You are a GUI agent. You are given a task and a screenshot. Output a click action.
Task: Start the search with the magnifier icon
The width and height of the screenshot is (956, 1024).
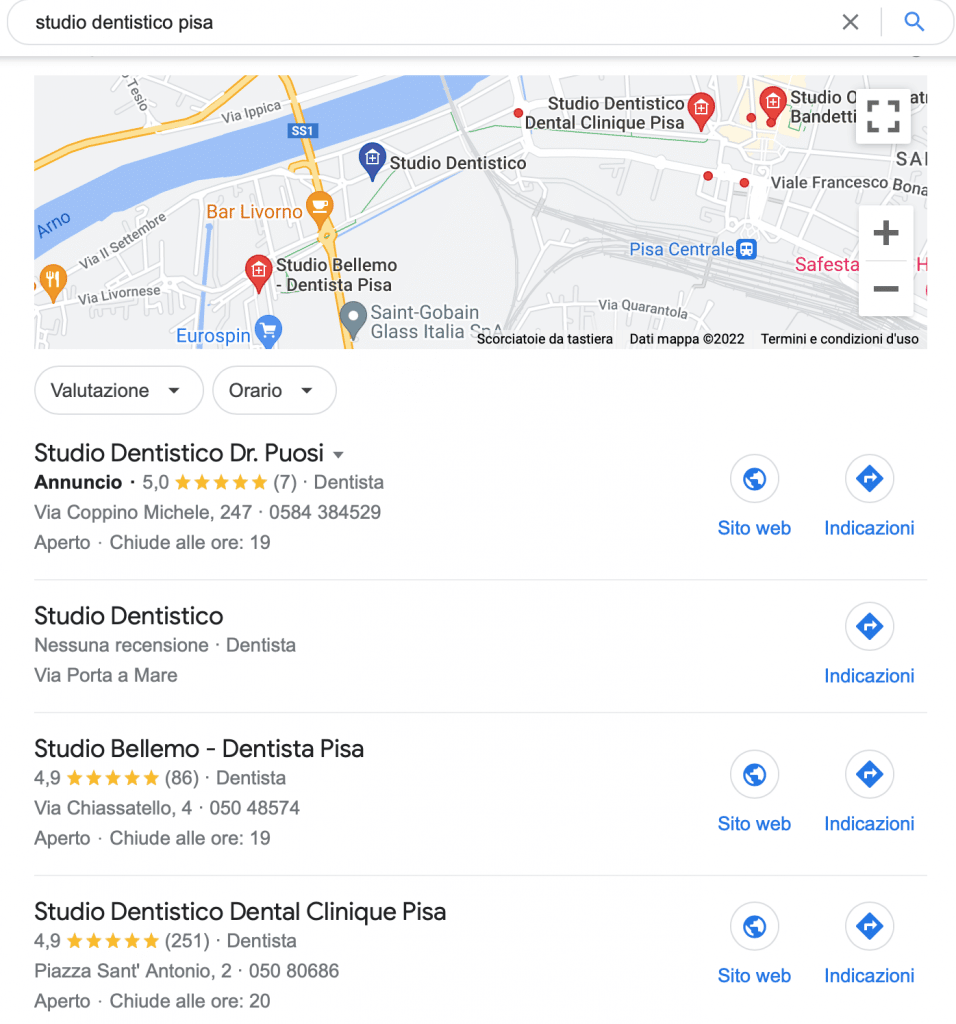(914, 22)
